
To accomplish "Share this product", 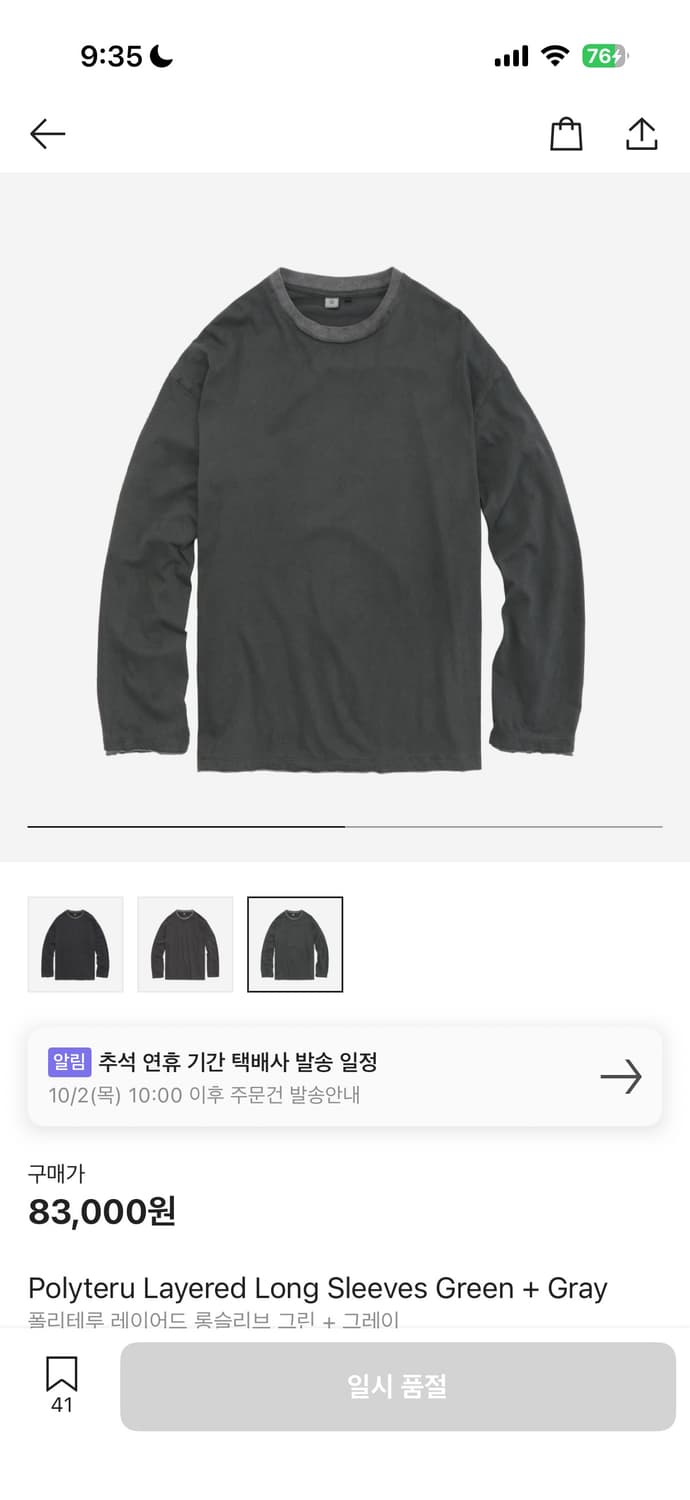I will coord(641,134).
